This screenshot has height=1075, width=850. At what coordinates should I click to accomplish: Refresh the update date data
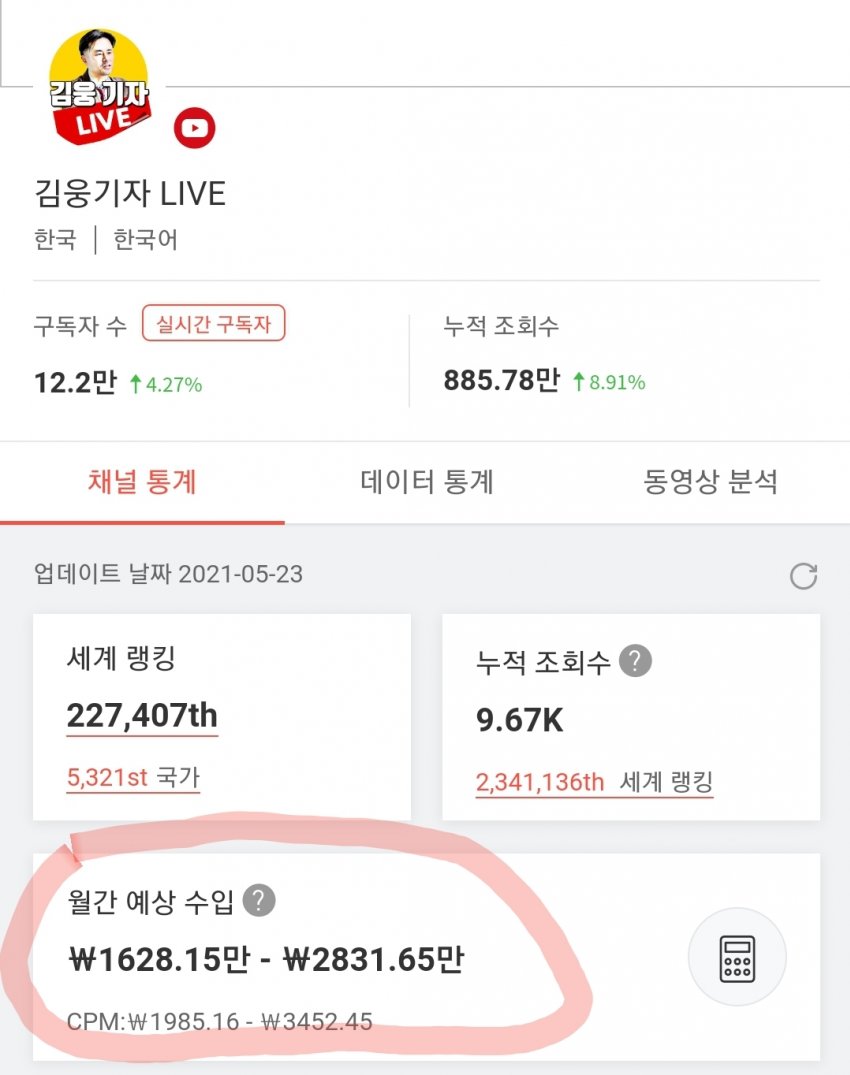tap(803, 576)
